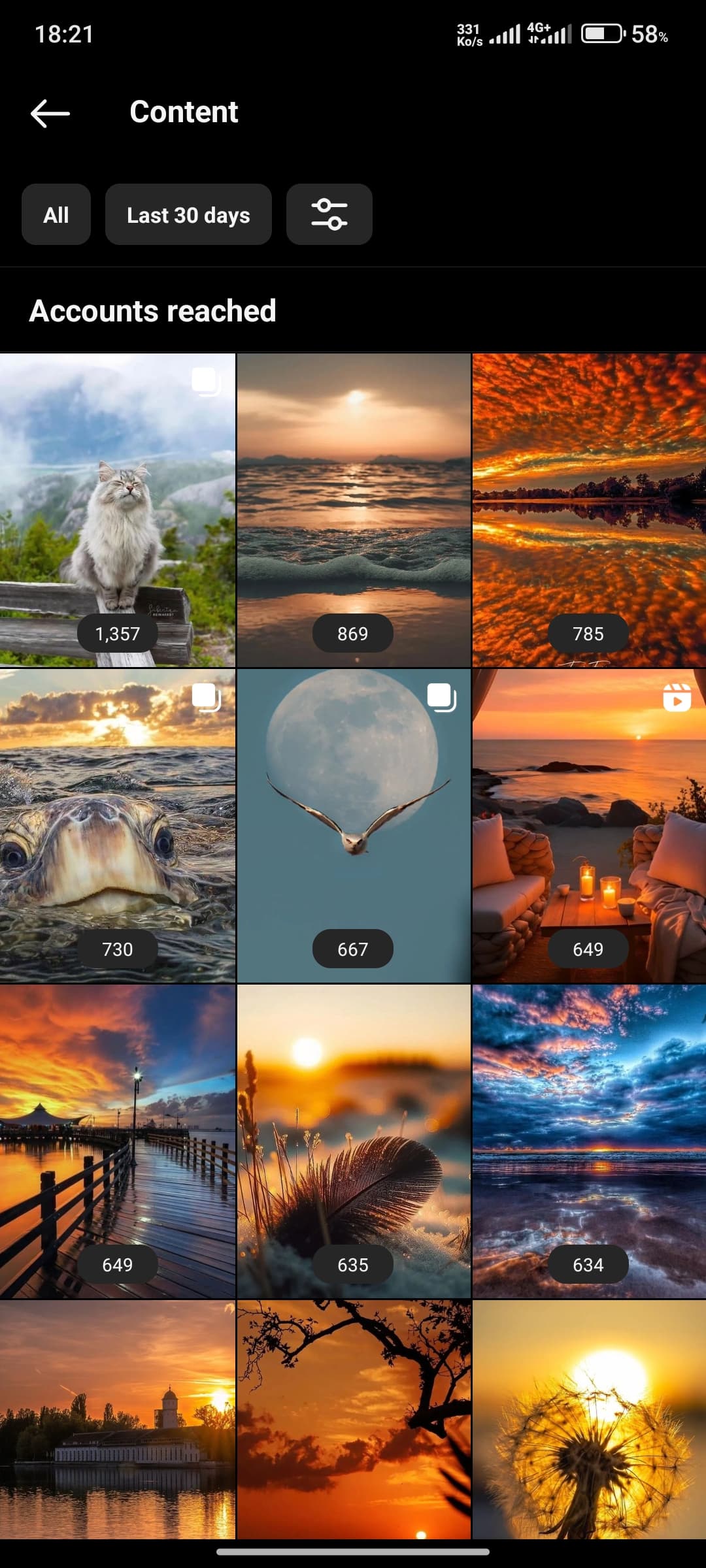Open the wooden pier post showing 649
The height and width of the screenshot is (1568, 706).
[x=118, y=1141]
